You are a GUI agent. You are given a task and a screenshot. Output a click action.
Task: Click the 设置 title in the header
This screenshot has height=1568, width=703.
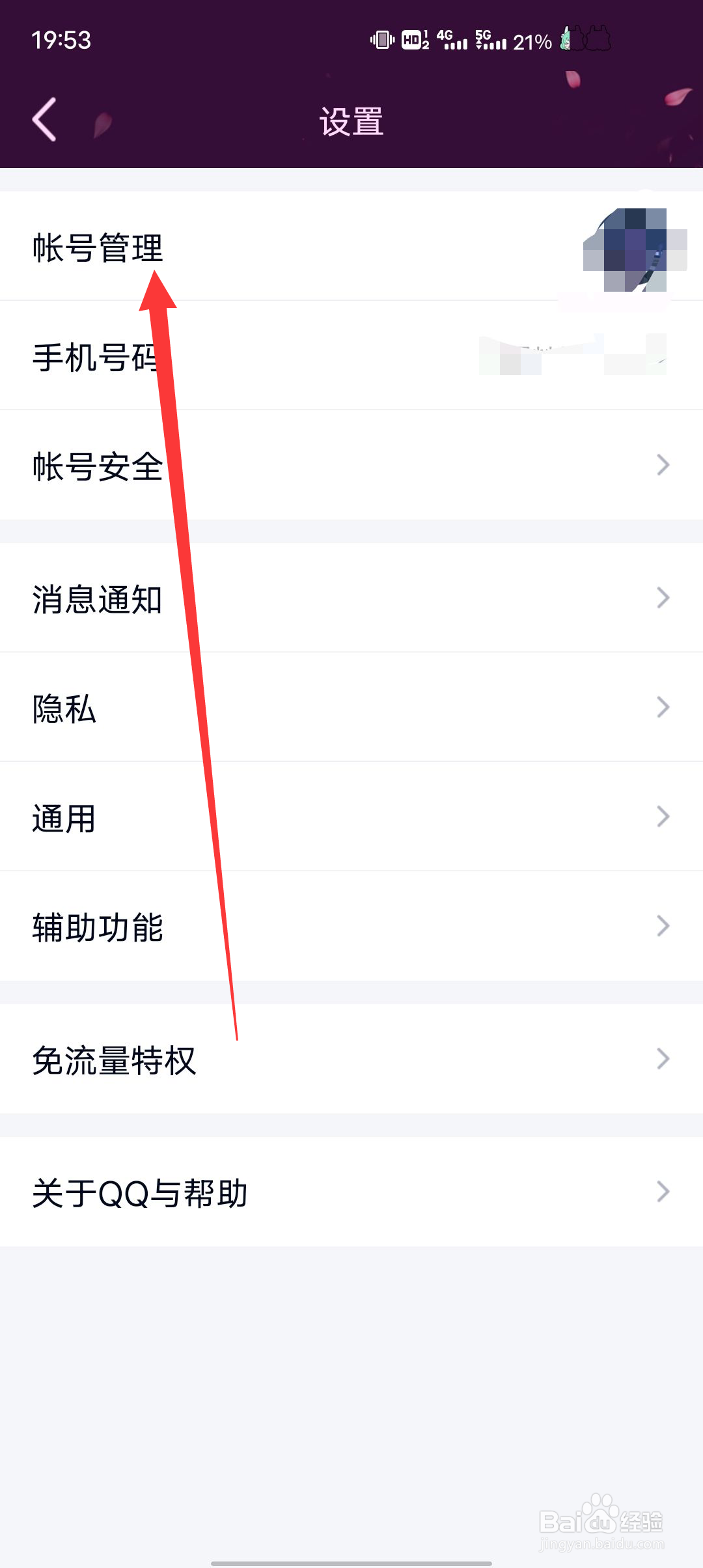(351, 120)
